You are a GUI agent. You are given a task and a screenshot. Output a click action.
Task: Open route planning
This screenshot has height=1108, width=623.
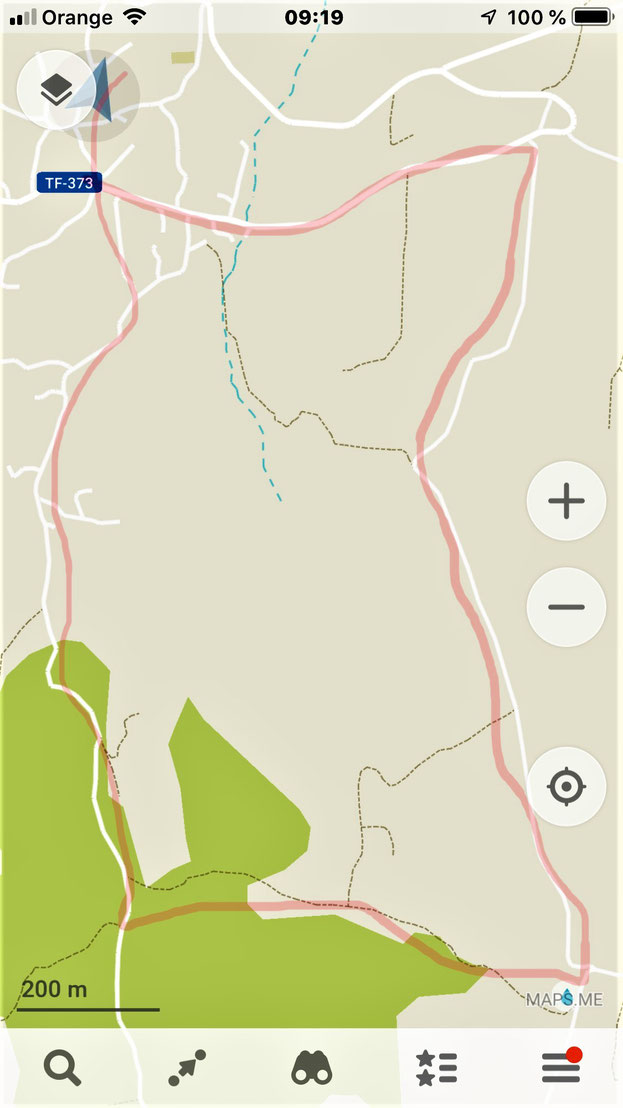coord(187,1068)
